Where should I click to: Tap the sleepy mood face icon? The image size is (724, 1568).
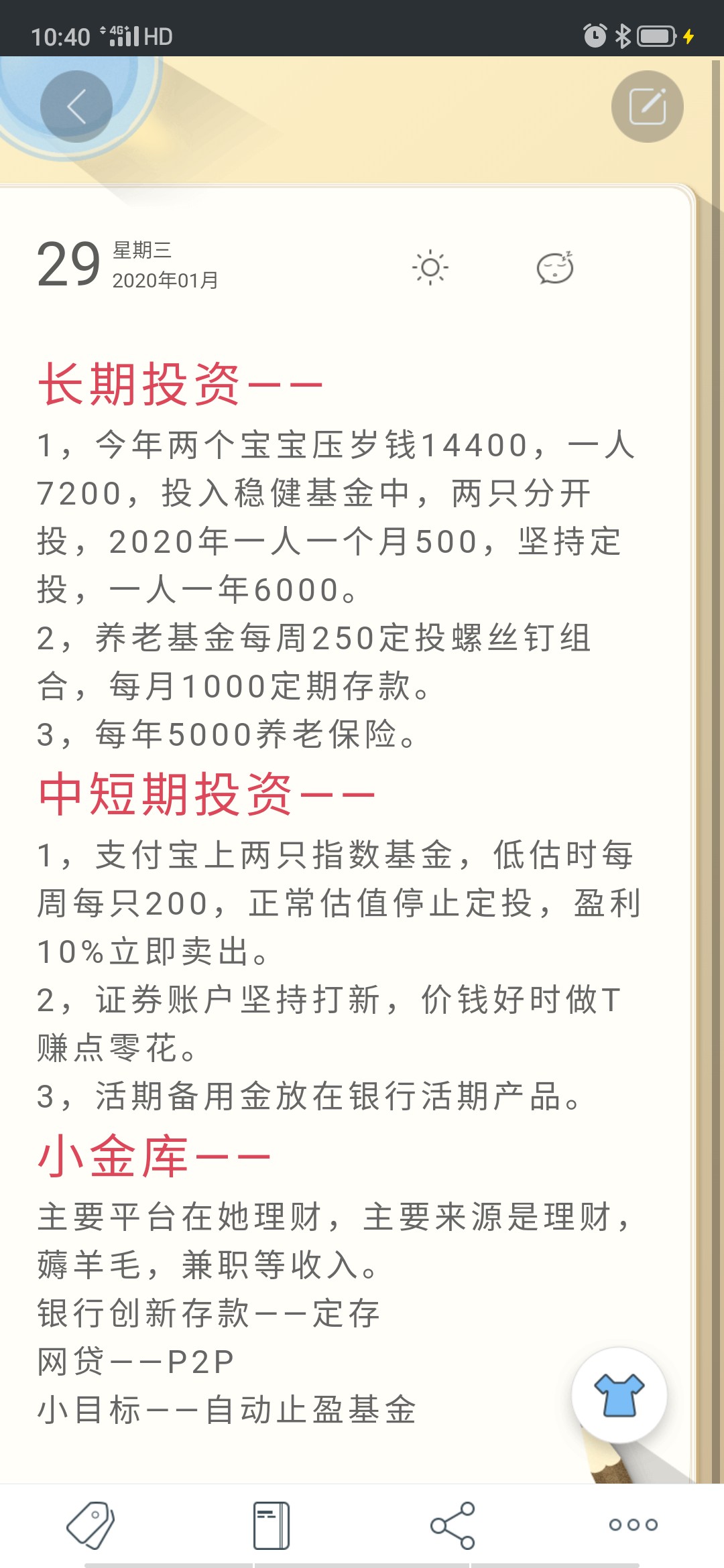(x=555, y=268)
